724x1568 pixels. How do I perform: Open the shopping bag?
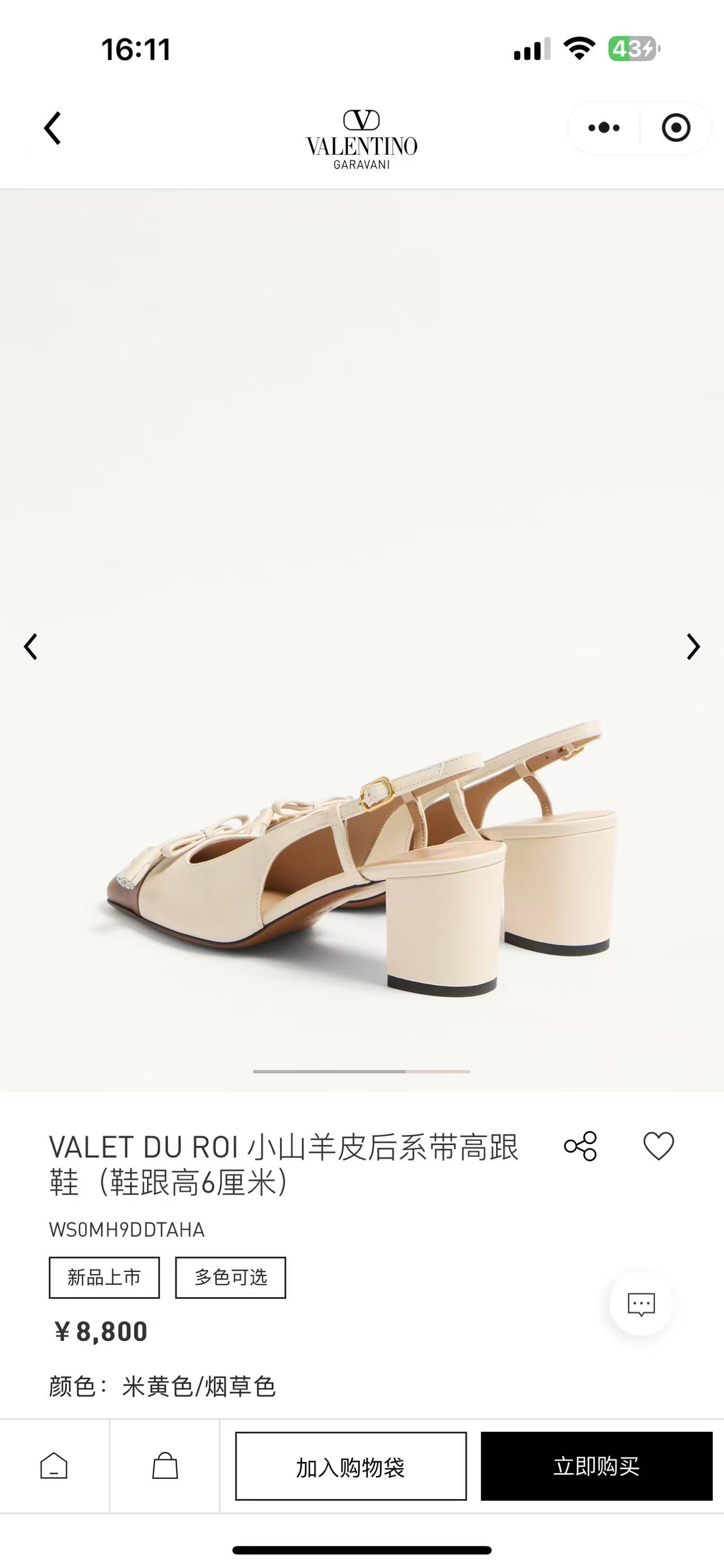165,1466
